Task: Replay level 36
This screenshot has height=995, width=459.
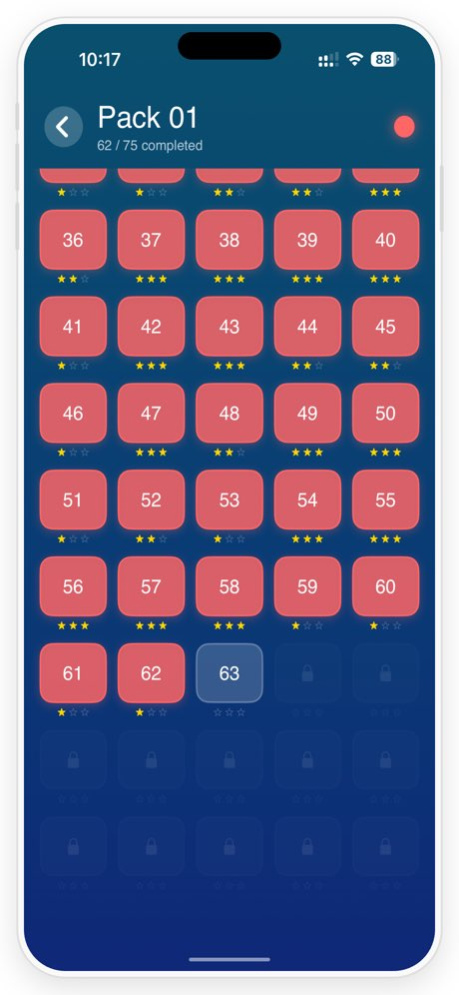Action: click(73, 240)
